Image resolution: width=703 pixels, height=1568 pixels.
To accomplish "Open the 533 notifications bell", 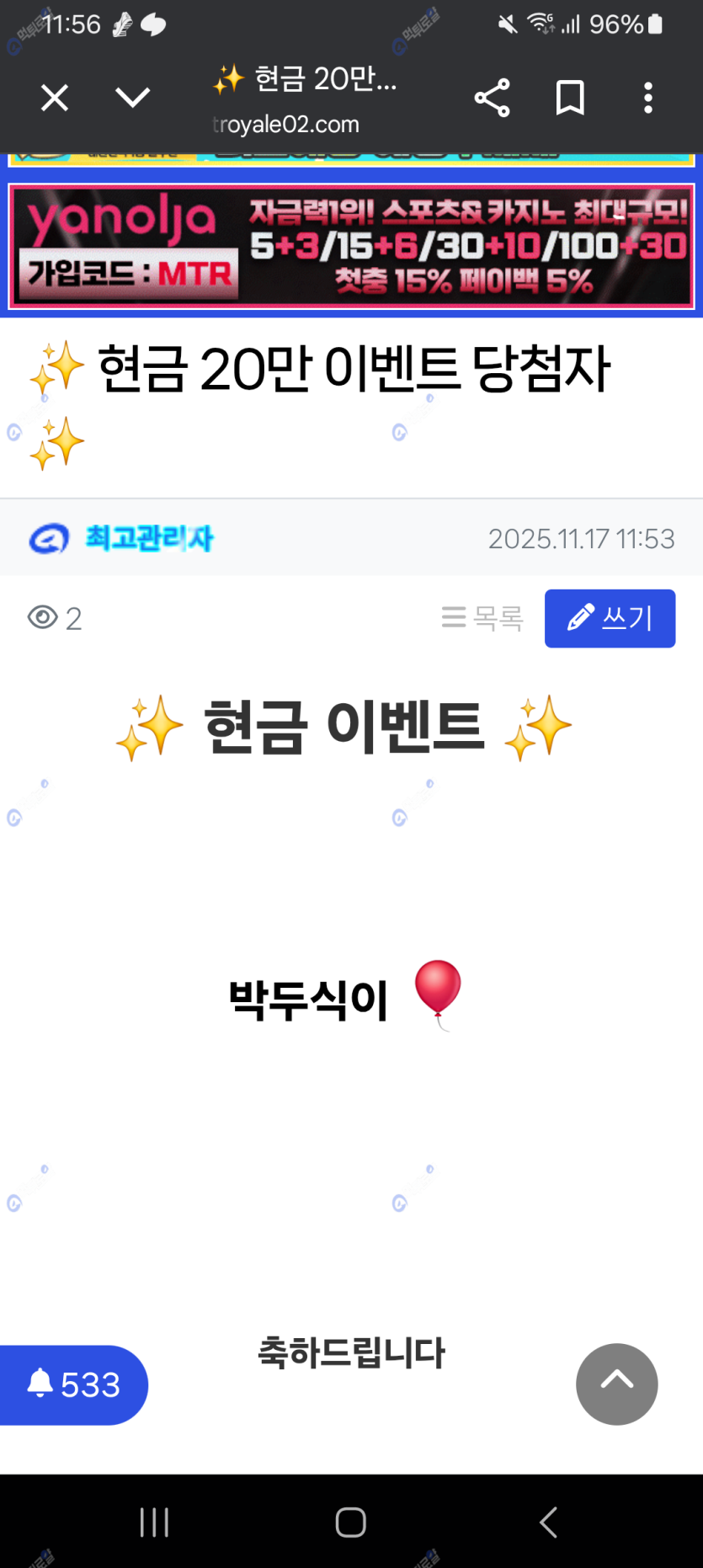I will (x=73, y=1384).
